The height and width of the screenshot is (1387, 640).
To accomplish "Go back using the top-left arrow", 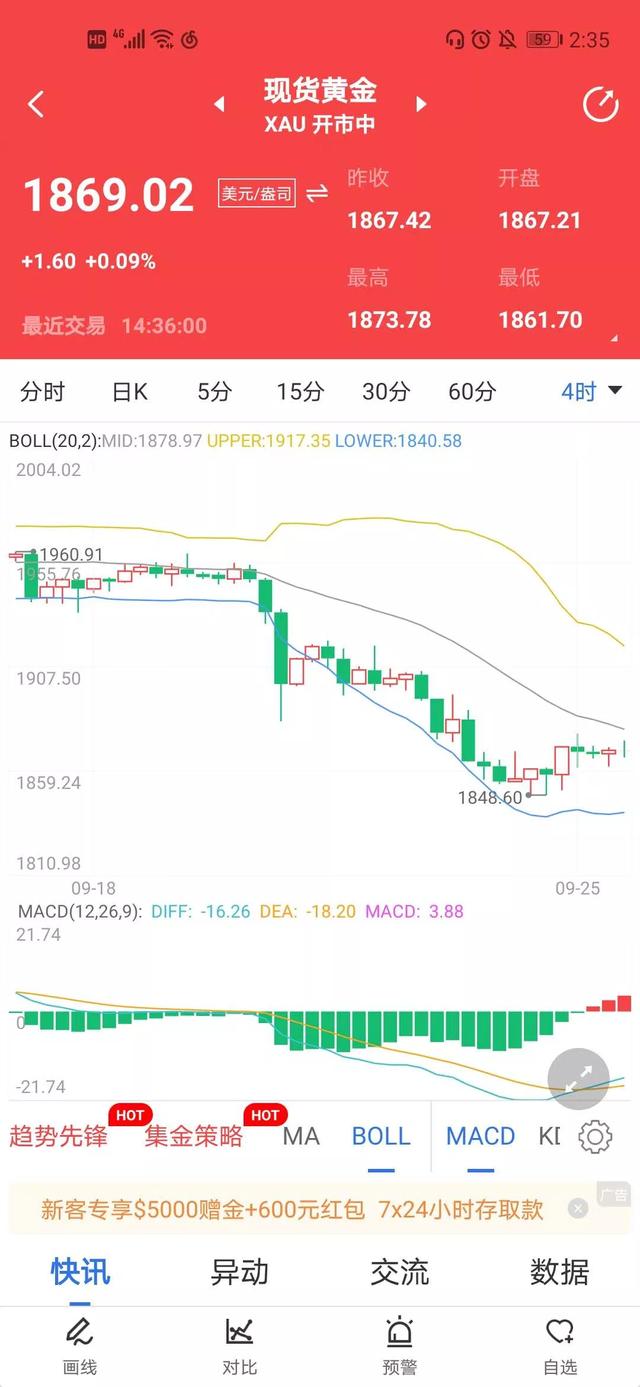I will tap(36, 104).
